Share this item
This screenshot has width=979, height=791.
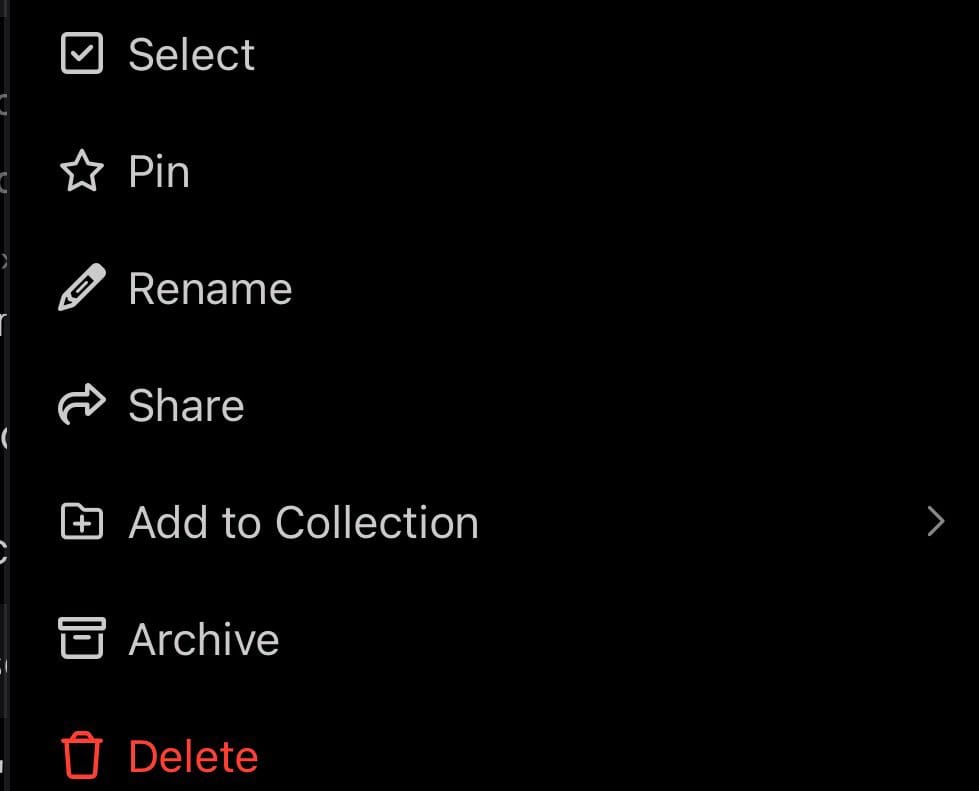186,406
